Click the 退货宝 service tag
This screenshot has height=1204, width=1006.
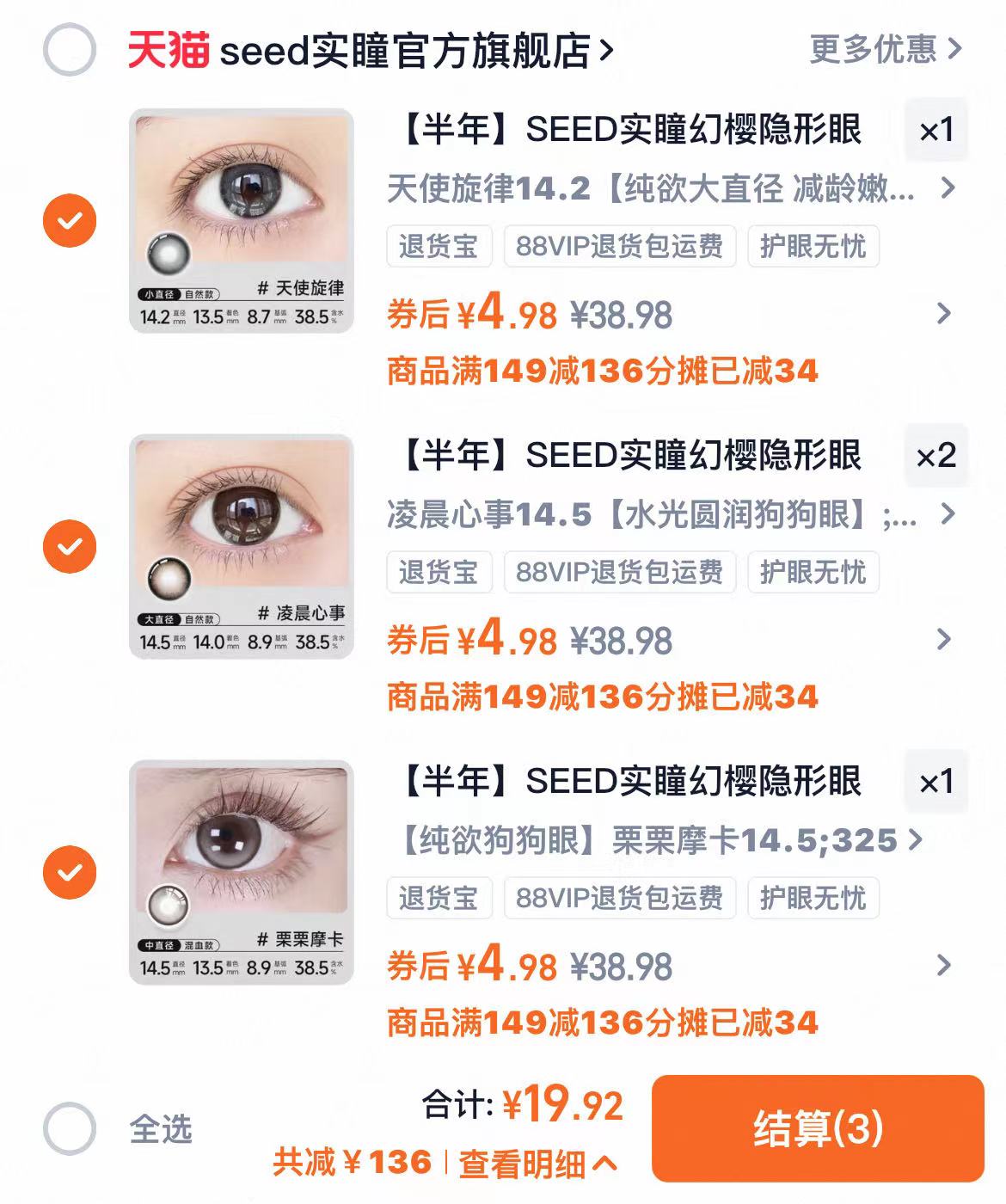[439, 247]
